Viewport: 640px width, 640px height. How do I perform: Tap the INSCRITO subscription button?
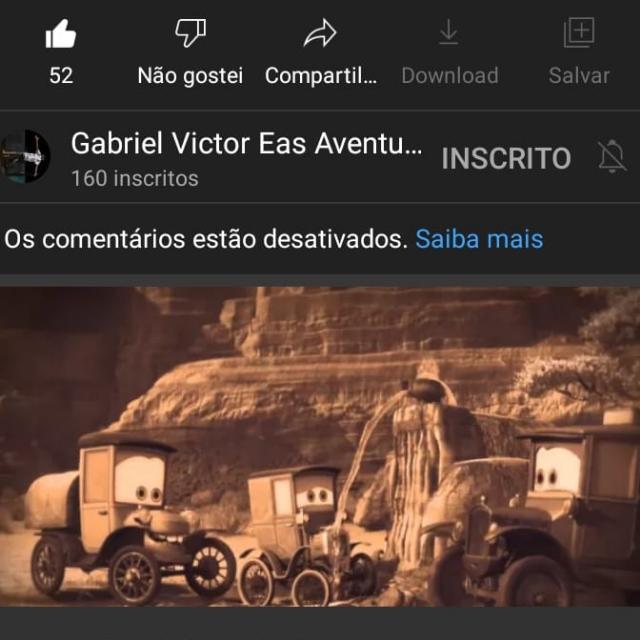506,158
